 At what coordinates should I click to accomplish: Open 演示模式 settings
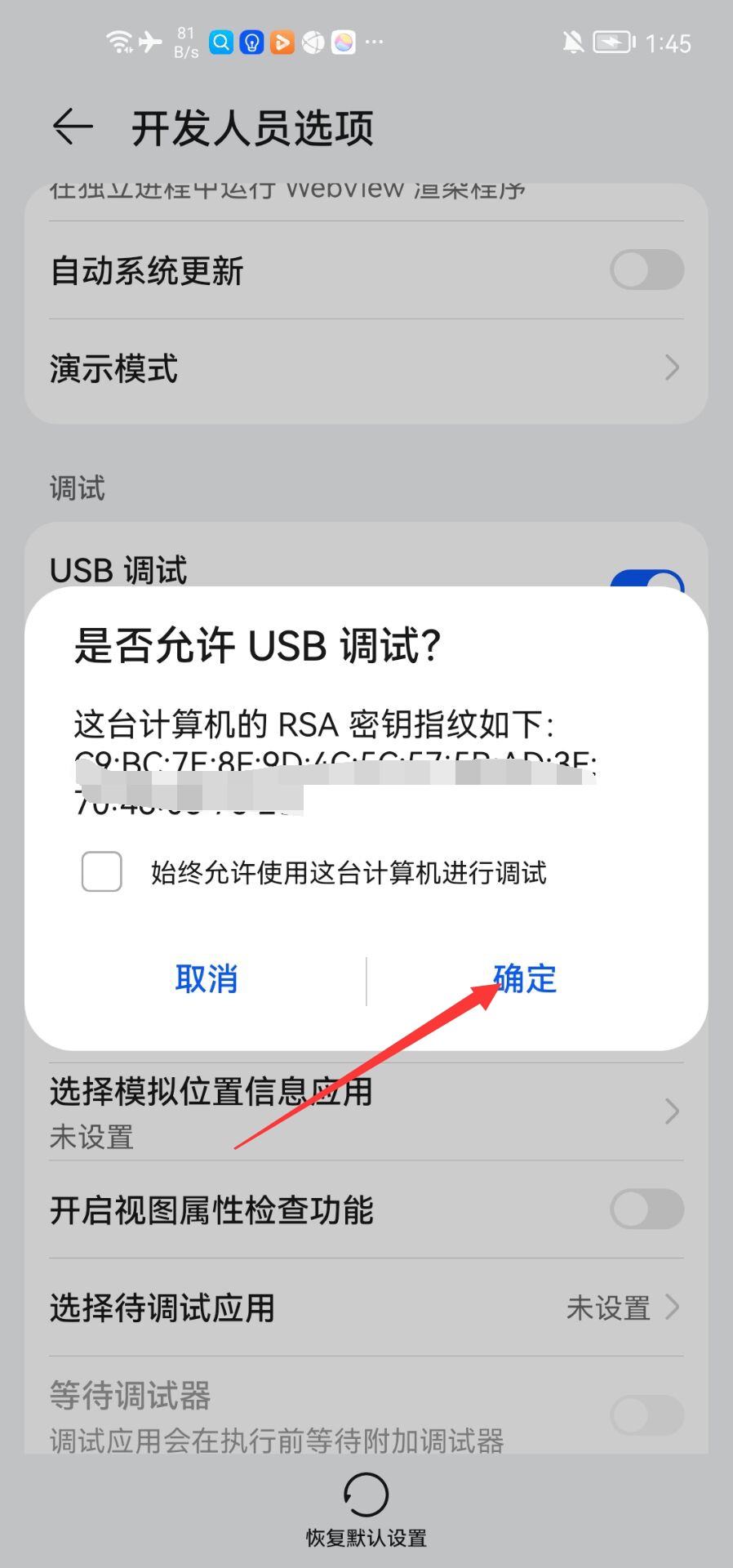[x=366, y=368]
